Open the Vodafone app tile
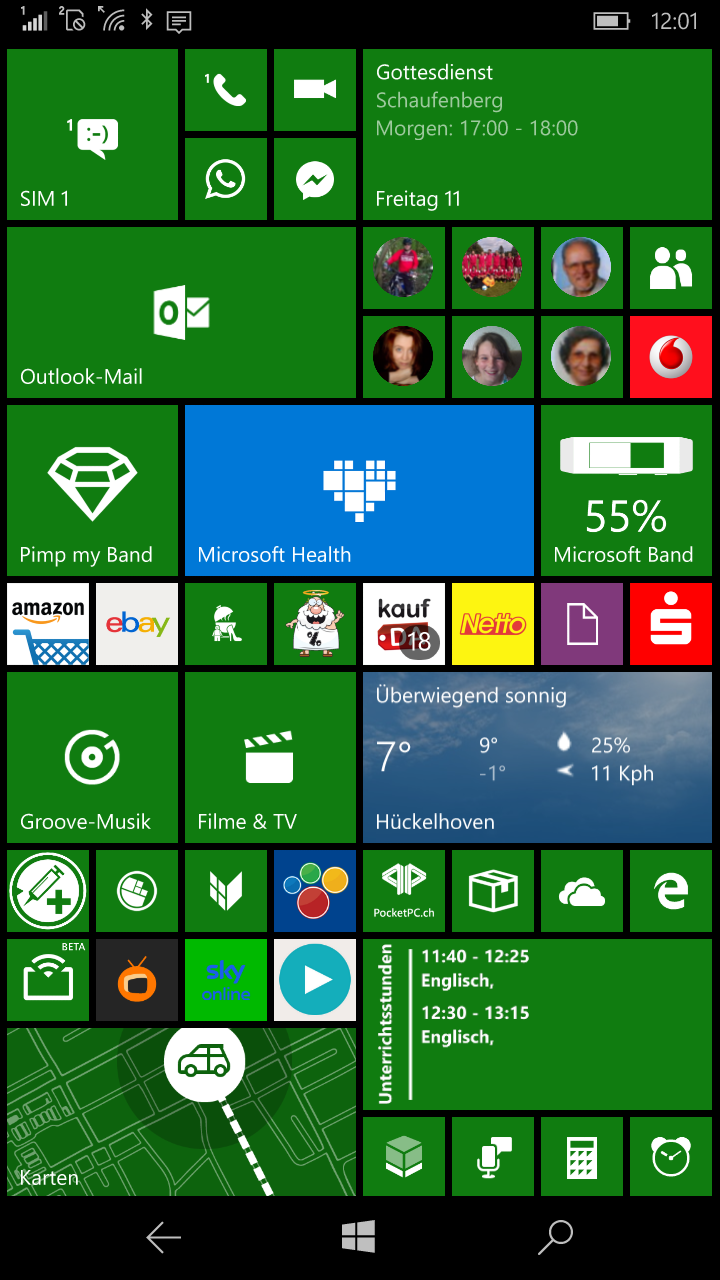This screenshot has width=720, height=1280. pos(671,357)
